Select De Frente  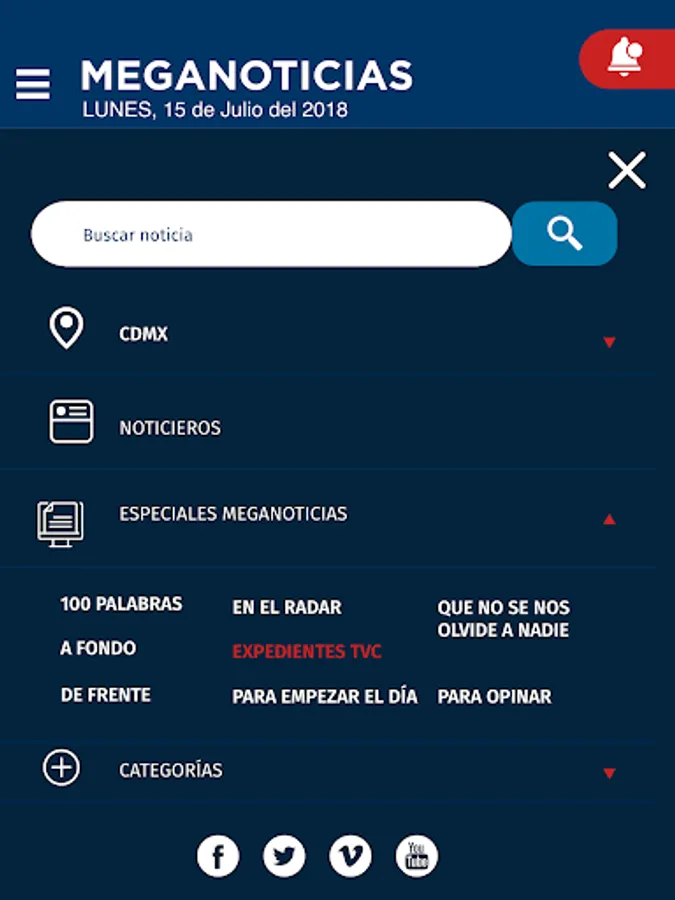tap(106, 695)
